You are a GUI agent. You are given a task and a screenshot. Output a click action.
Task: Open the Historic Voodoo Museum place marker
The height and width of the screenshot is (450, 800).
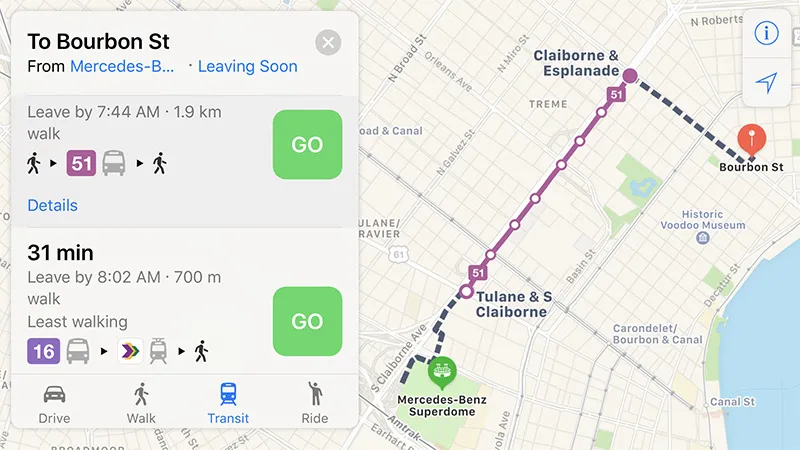pos(706,238)
